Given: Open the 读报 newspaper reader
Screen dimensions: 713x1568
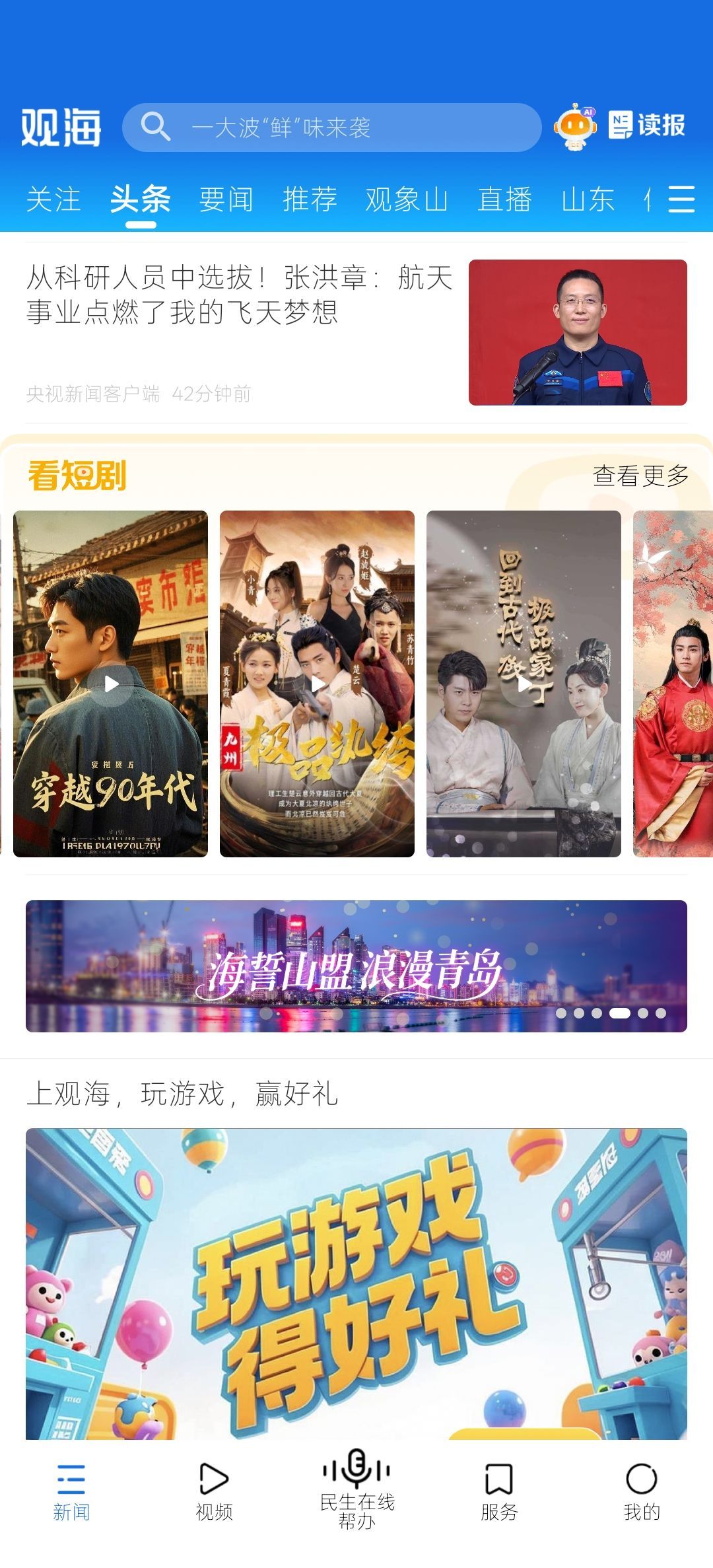Looking at the screenshot, I should coord(647,125).
